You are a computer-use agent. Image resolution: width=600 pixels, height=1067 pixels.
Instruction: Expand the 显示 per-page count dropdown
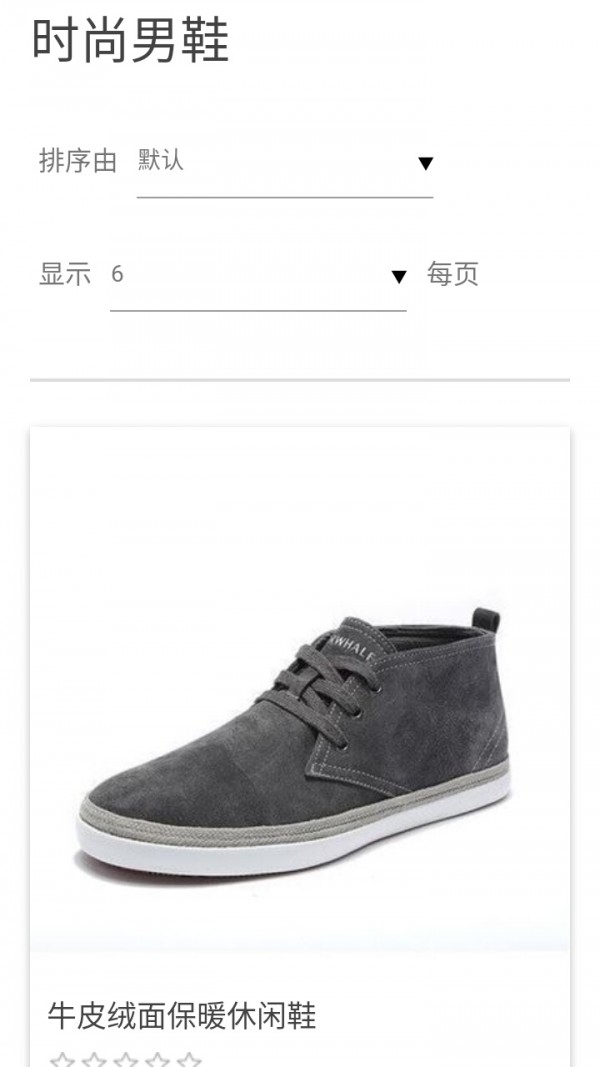(x=258, y=276)
